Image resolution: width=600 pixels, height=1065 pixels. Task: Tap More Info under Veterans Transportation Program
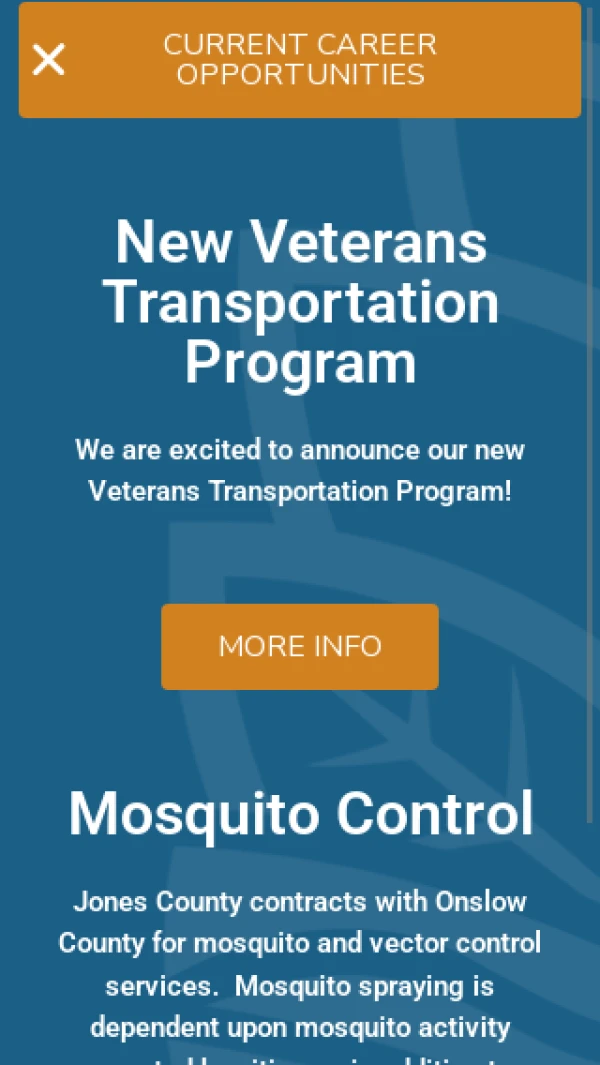[x=300, y=646]
